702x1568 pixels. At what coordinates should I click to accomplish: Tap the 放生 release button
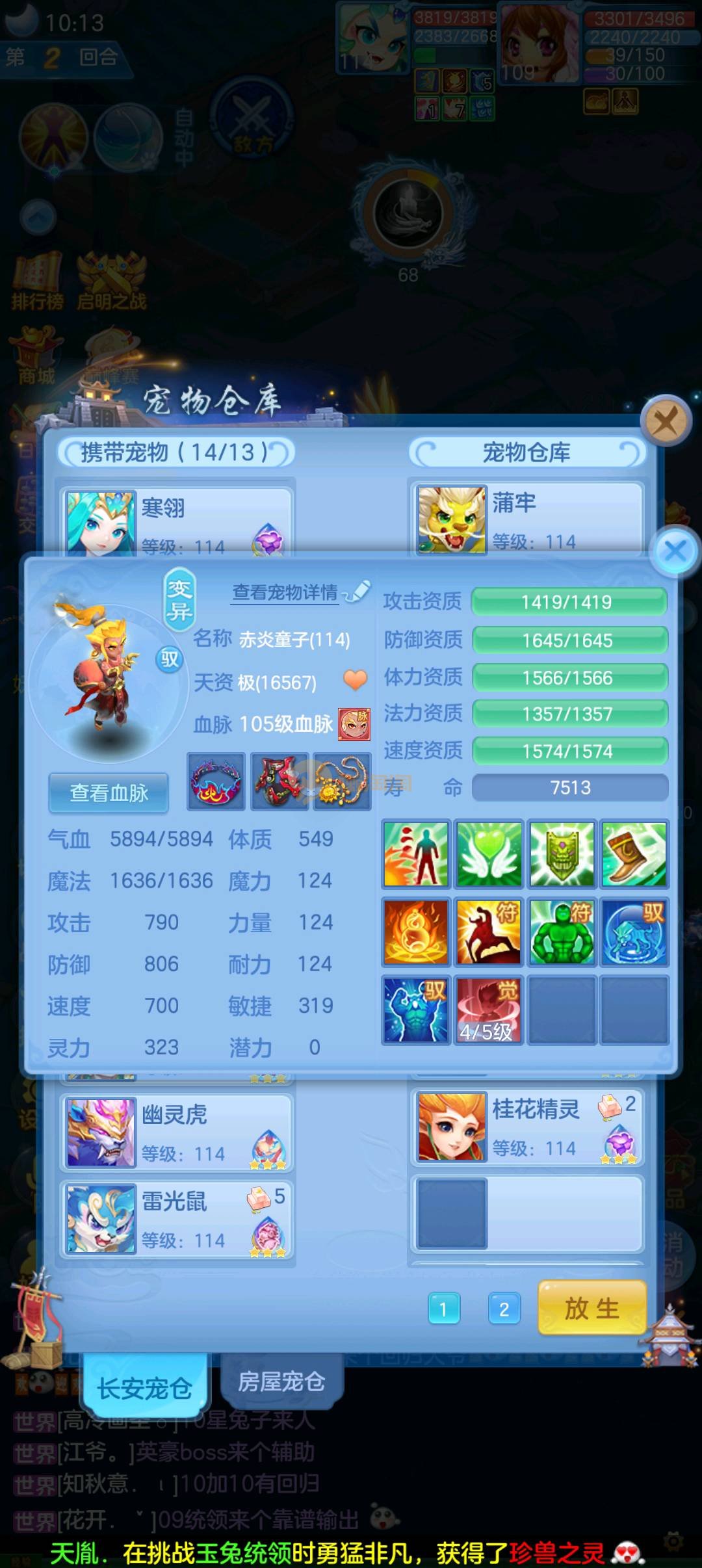(591, 1307)
